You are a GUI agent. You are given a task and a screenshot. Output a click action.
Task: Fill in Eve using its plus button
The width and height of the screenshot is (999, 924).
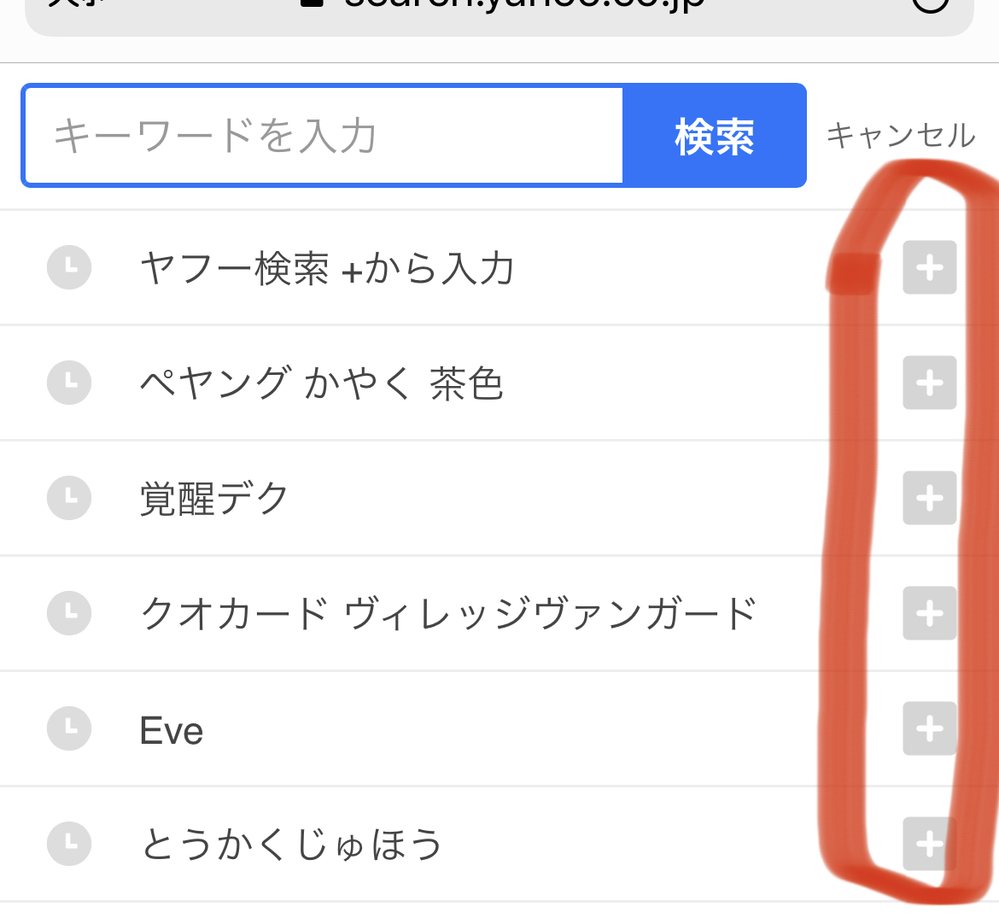929,729
